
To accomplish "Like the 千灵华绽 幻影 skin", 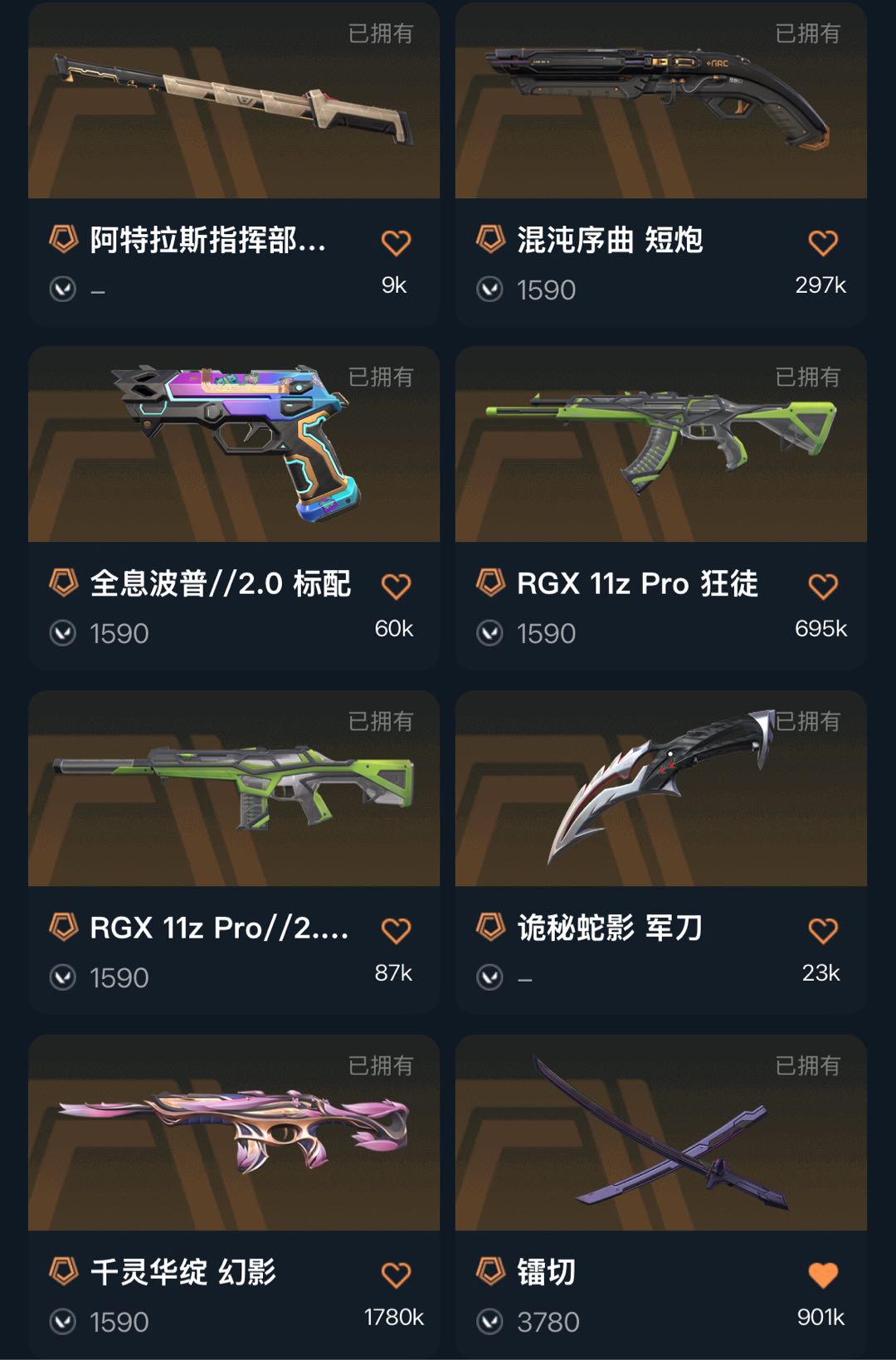I will (x=396, y=1275).
